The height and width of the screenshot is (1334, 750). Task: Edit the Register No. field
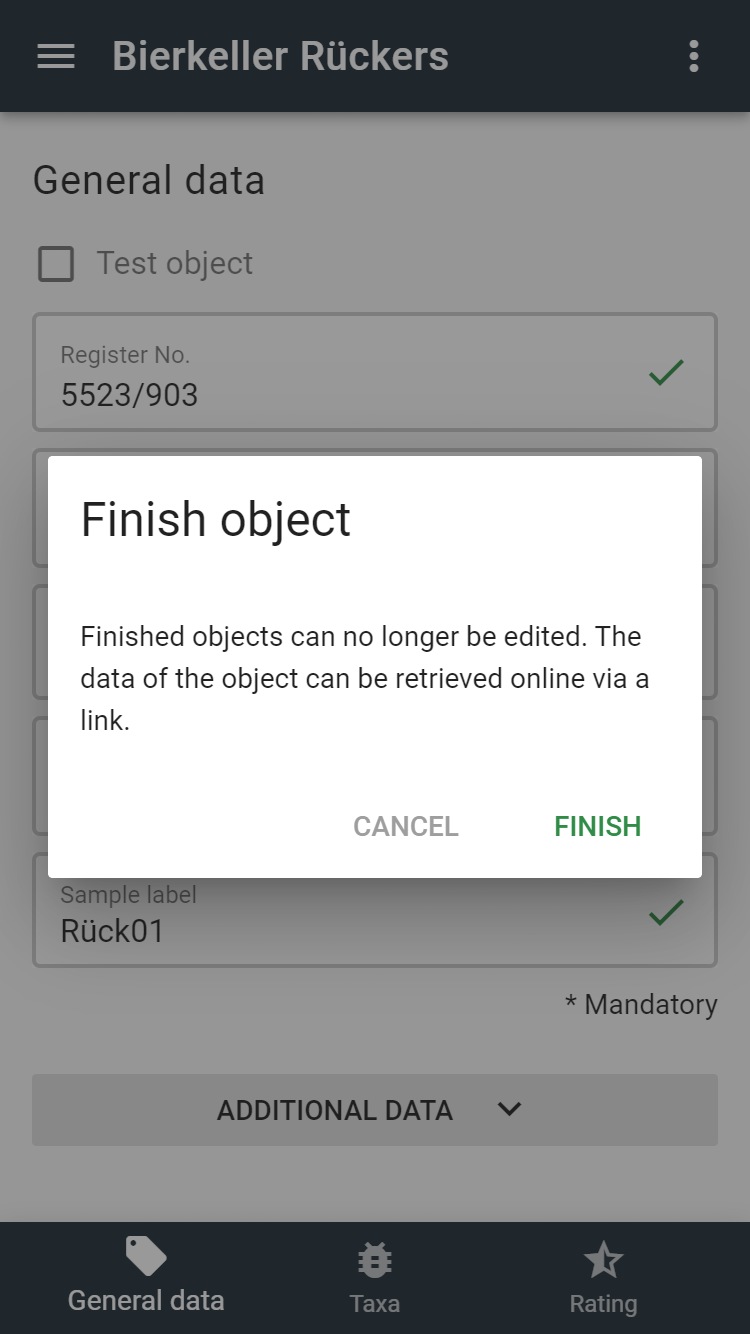pyautogui.click(x=375, y=372)
